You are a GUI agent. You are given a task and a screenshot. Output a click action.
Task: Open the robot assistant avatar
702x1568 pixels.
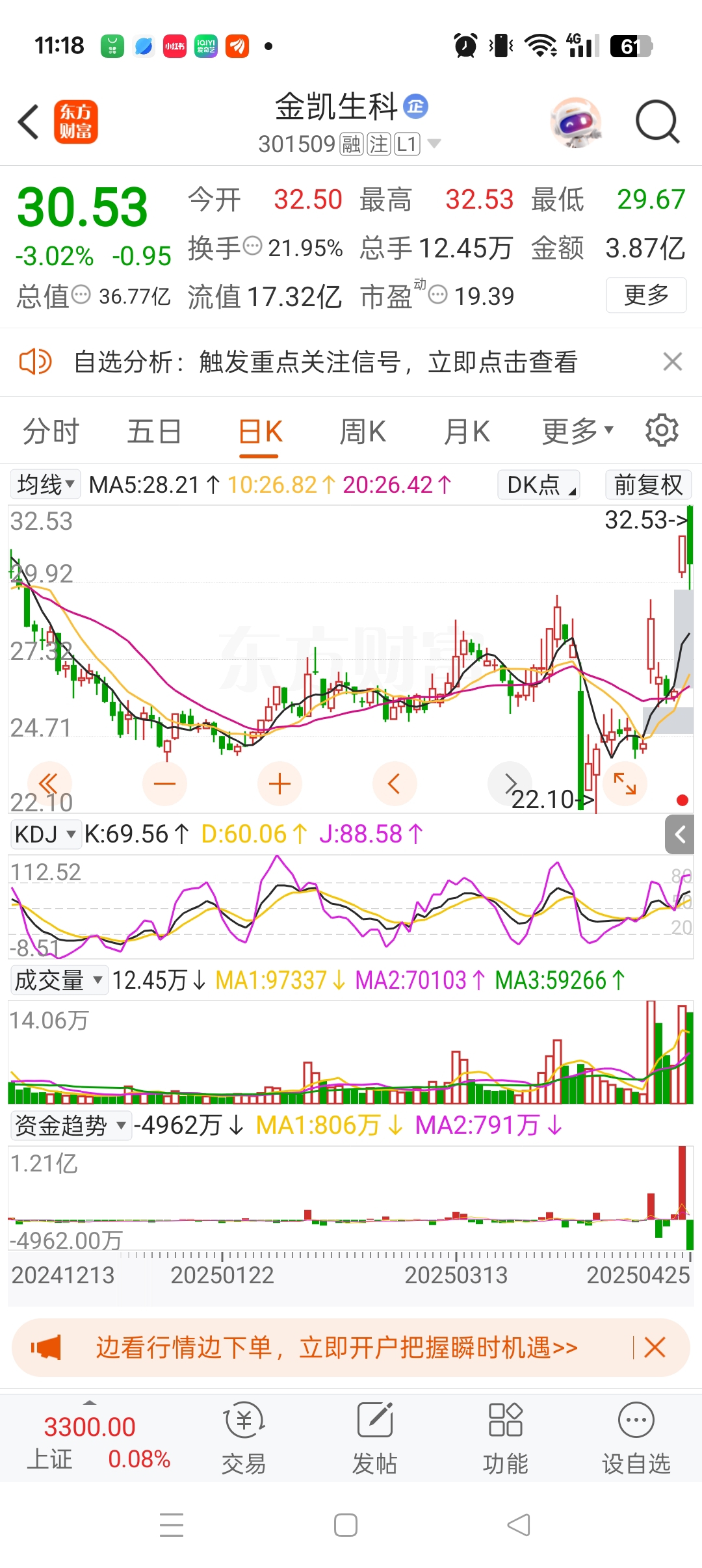coord(576,122)
